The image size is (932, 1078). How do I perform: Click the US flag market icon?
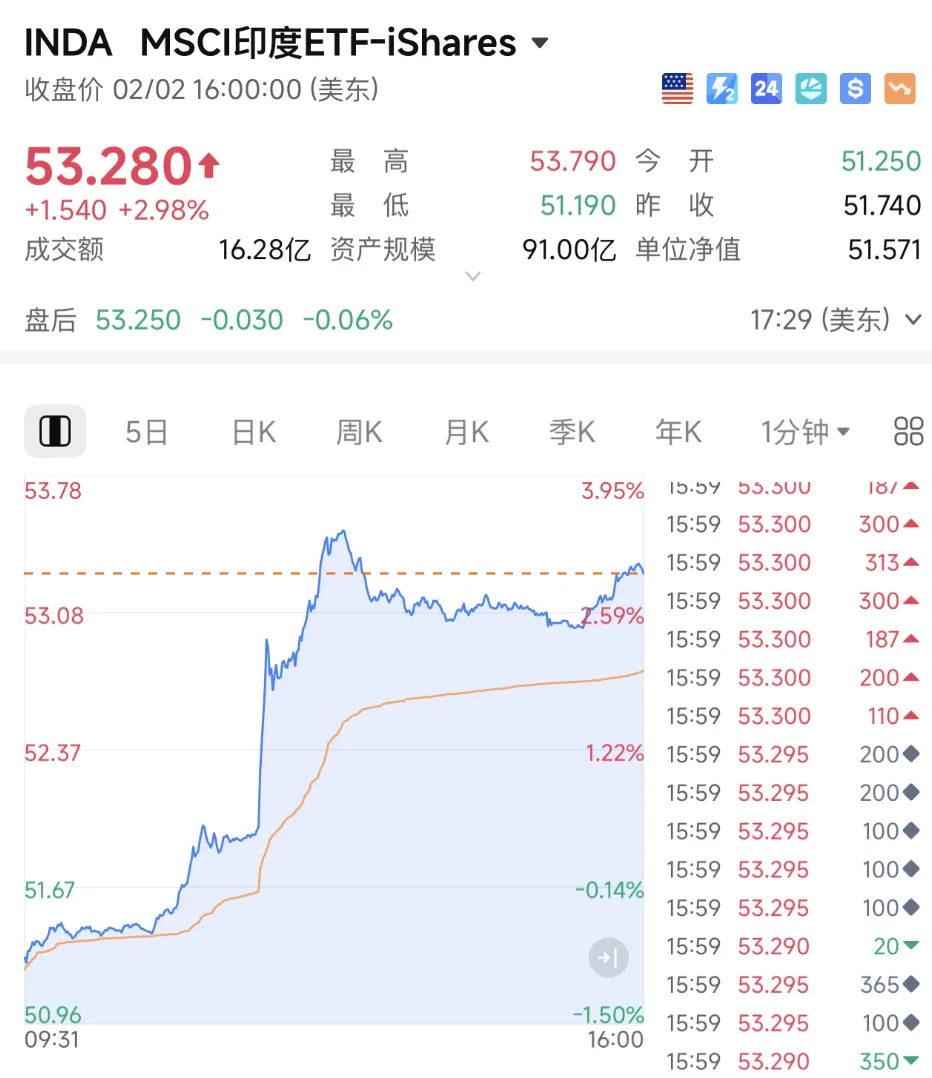[x=677, y=89]
